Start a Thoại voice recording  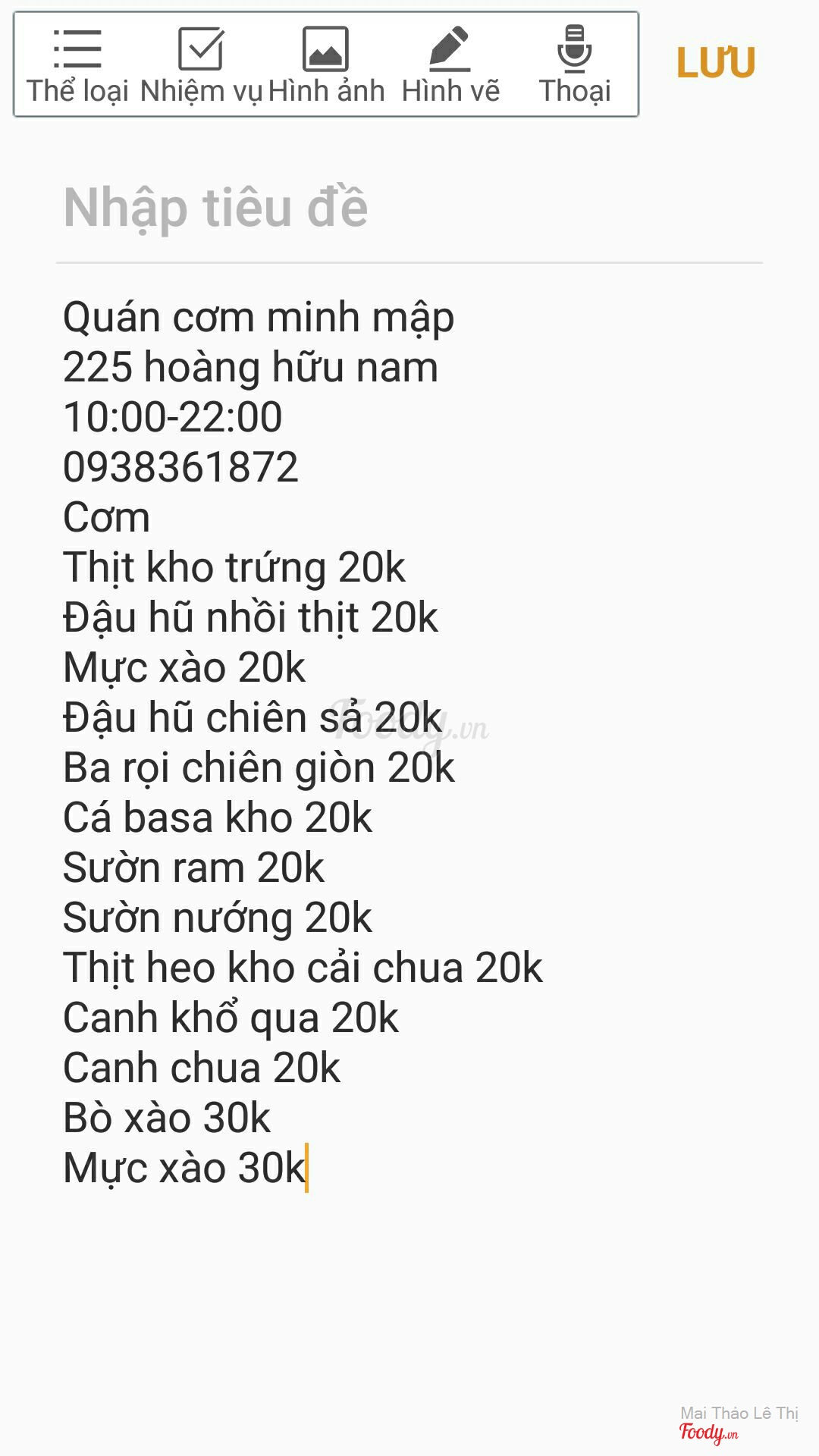pos(575,65)
